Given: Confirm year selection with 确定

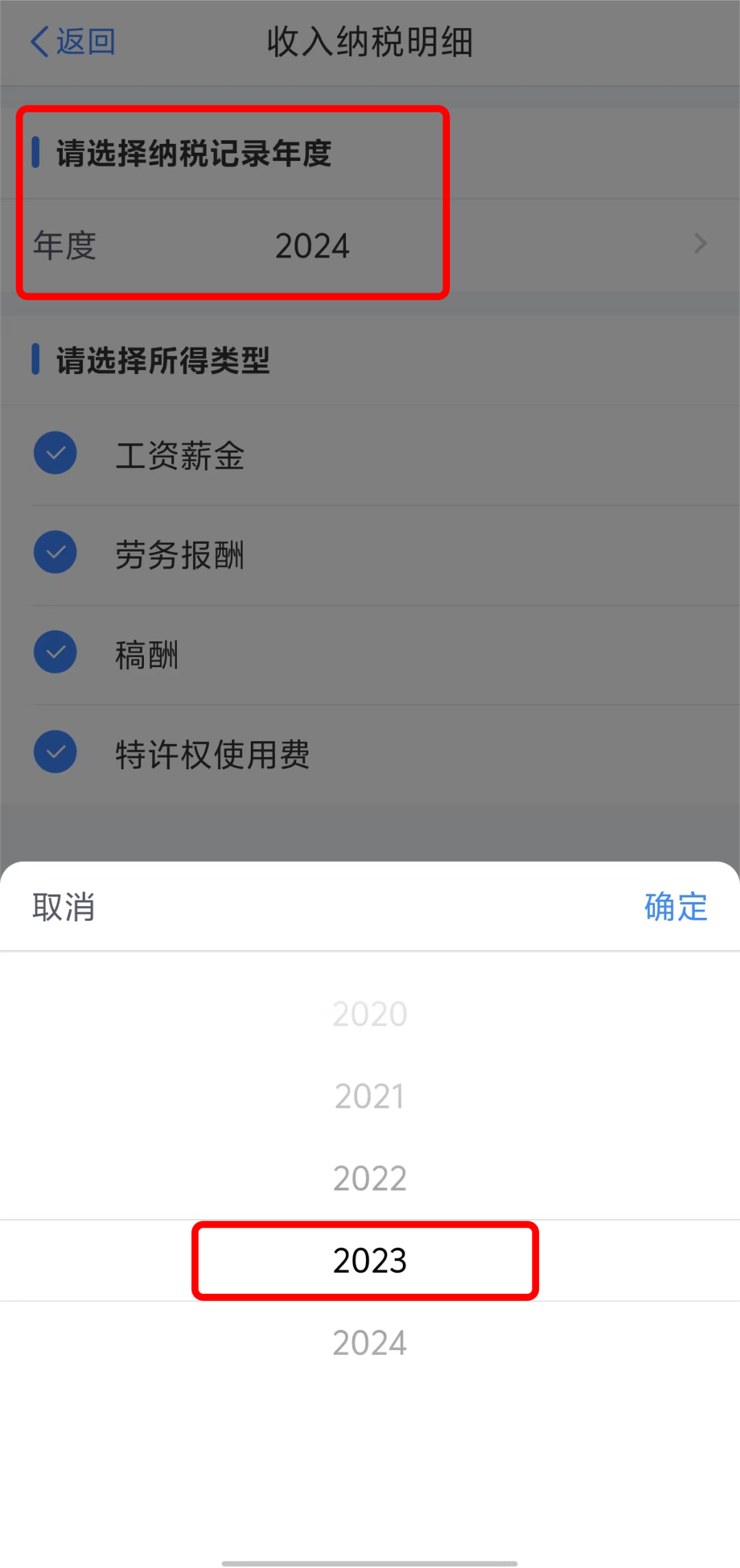Looking at the screenshot, I should (x=675, y=906).
